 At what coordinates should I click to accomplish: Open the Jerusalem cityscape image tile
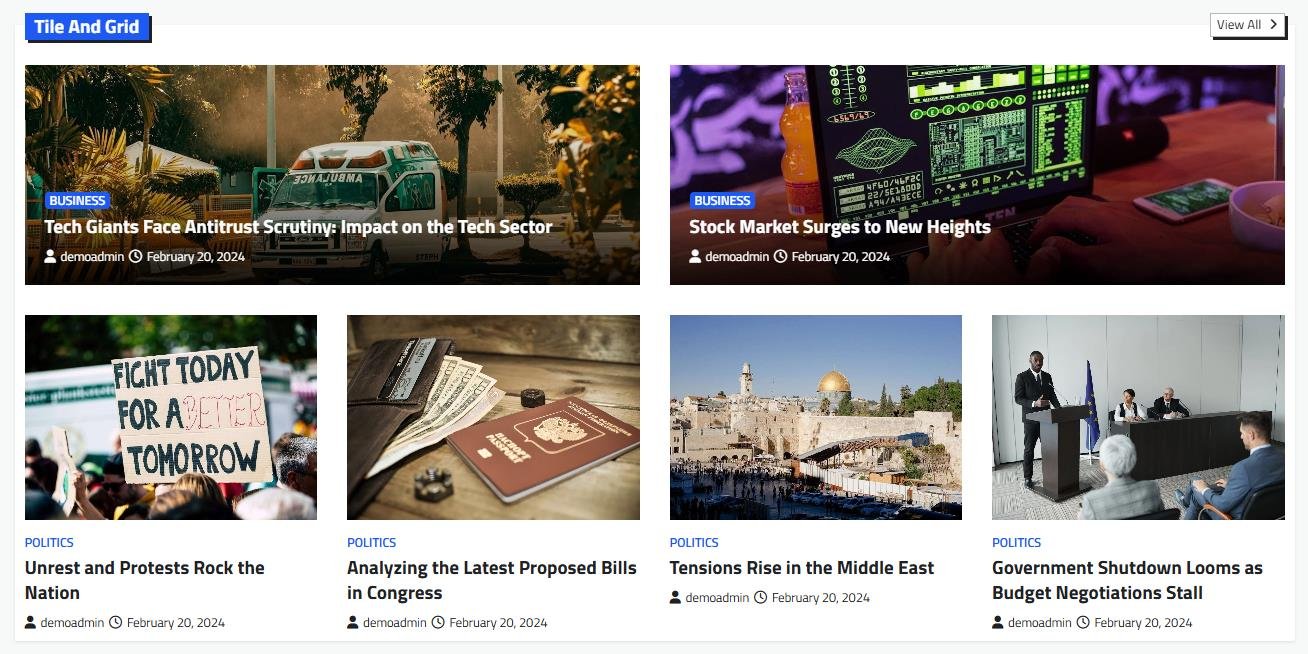click(815, 417)
